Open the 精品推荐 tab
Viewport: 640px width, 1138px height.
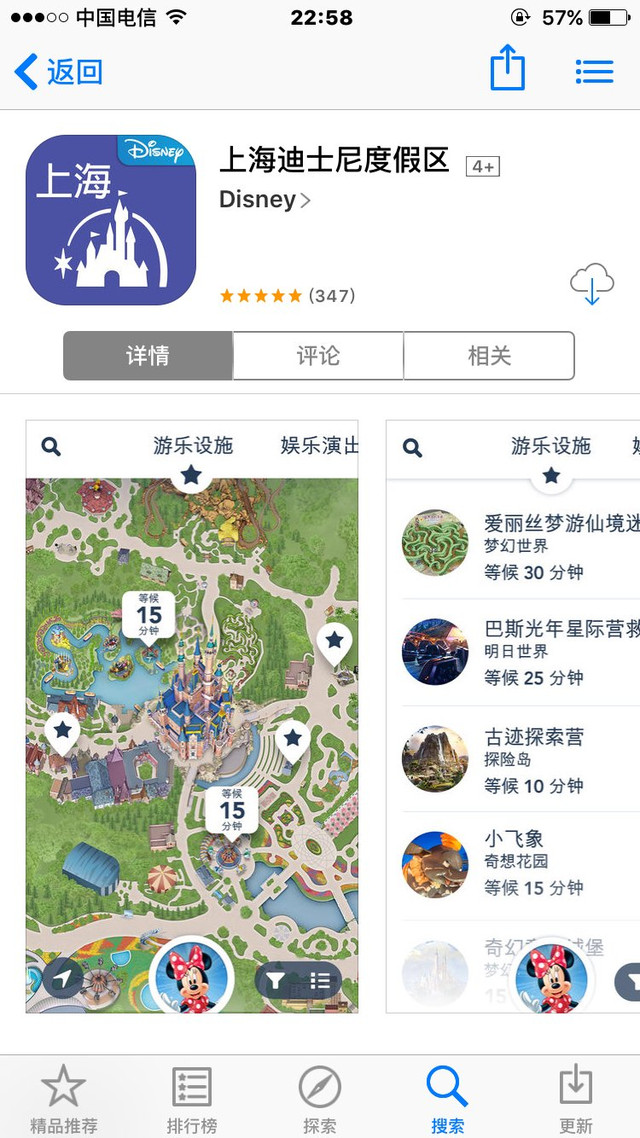pyautogui.click(x=64, y=1098)
